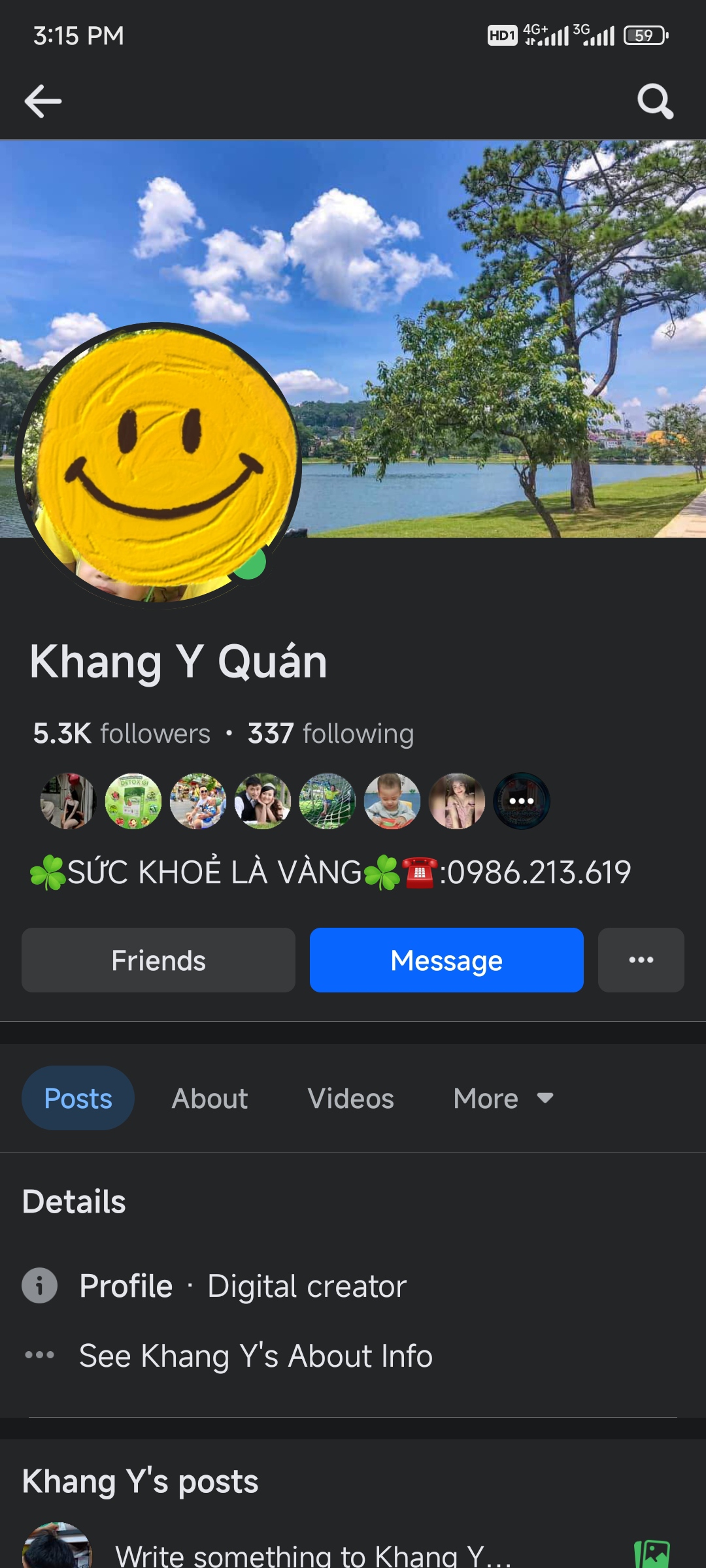Viewport: 706px width, 1568px height.
Task: Open more profile actions menu
Action: [641, 960]
